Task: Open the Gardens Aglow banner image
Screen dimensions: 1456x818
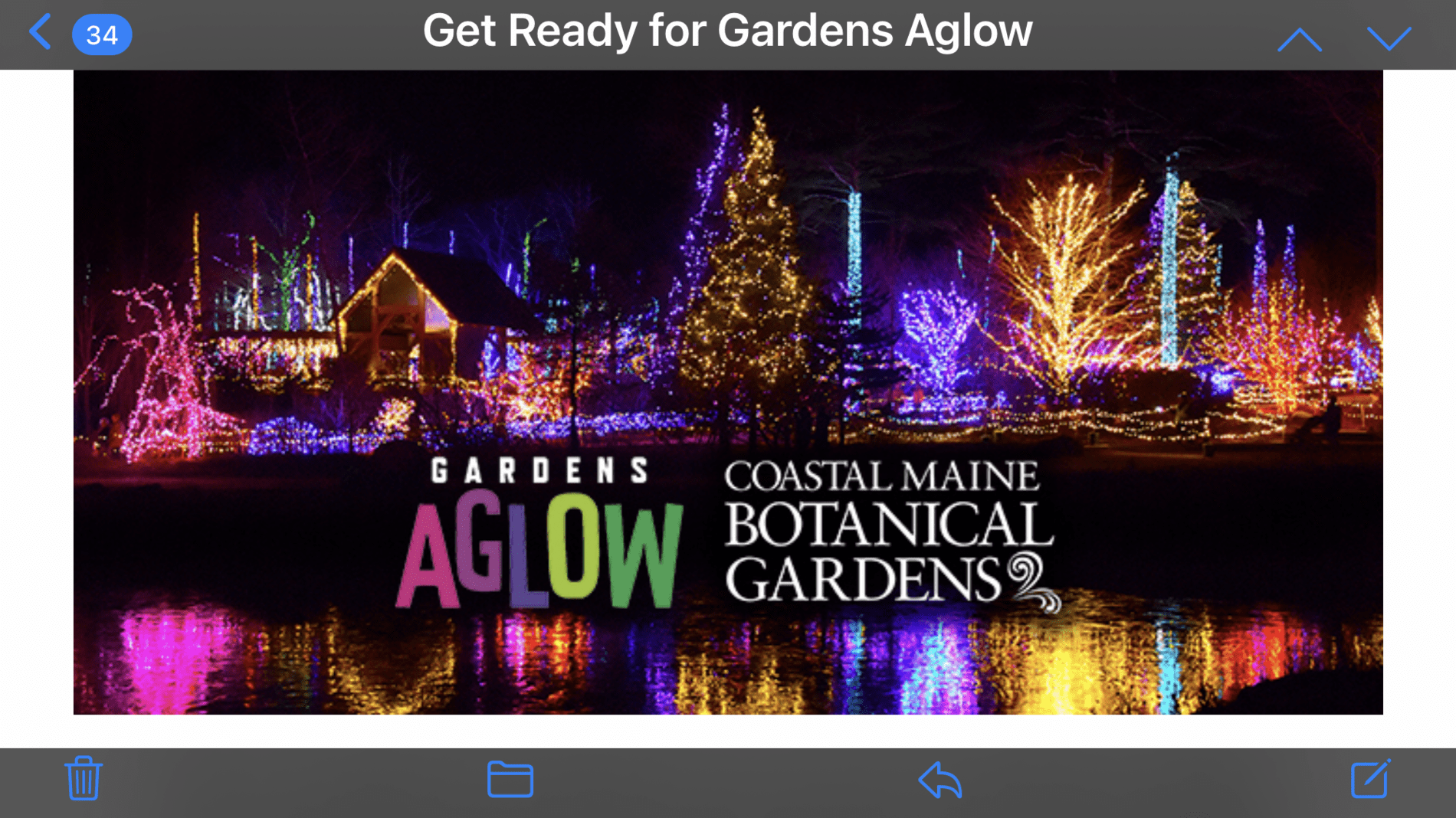Action: (727, 392)
